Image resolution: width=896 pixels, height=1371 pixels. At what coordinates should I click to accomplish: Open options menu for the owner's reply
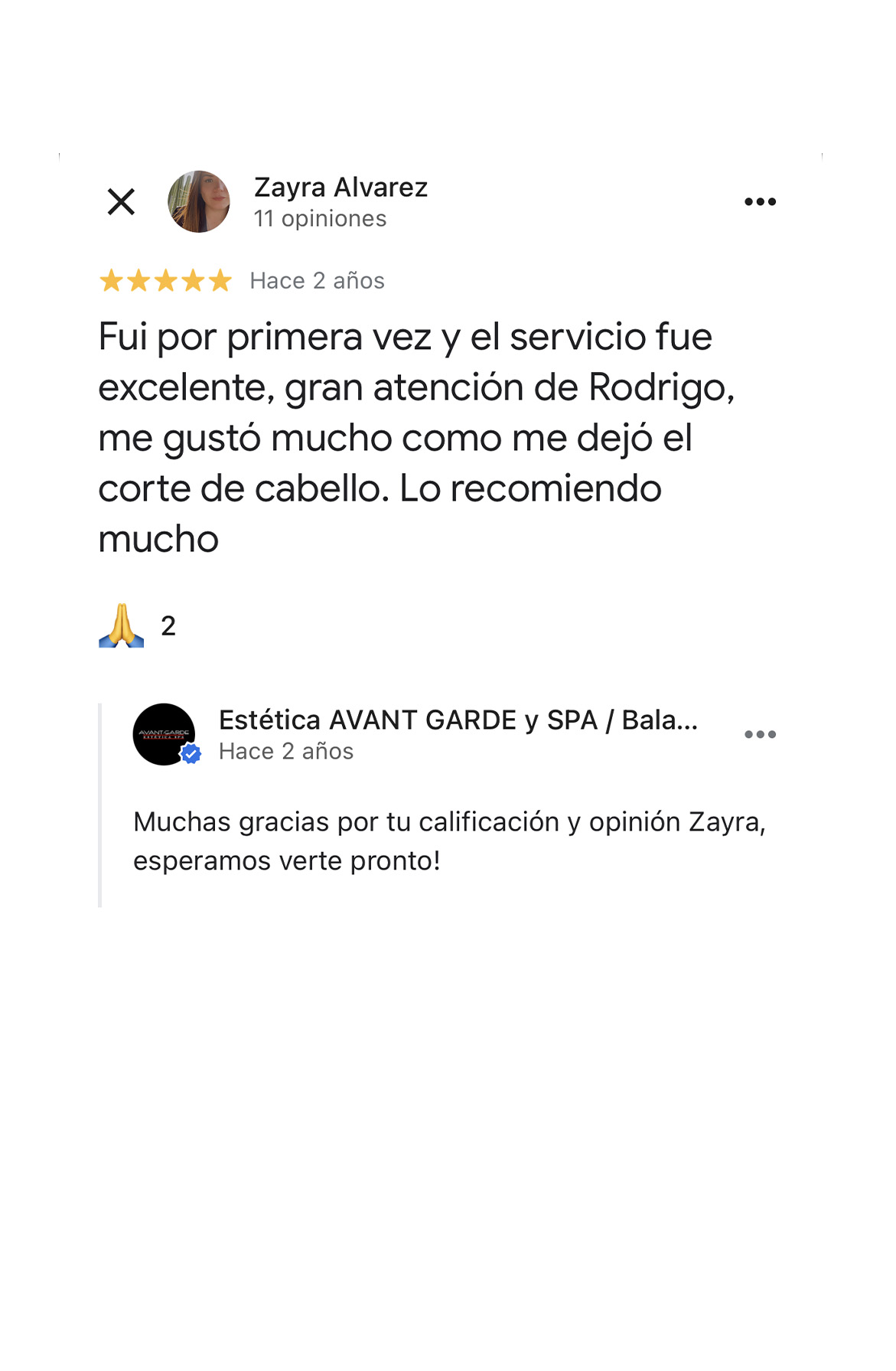pos(760,734)
